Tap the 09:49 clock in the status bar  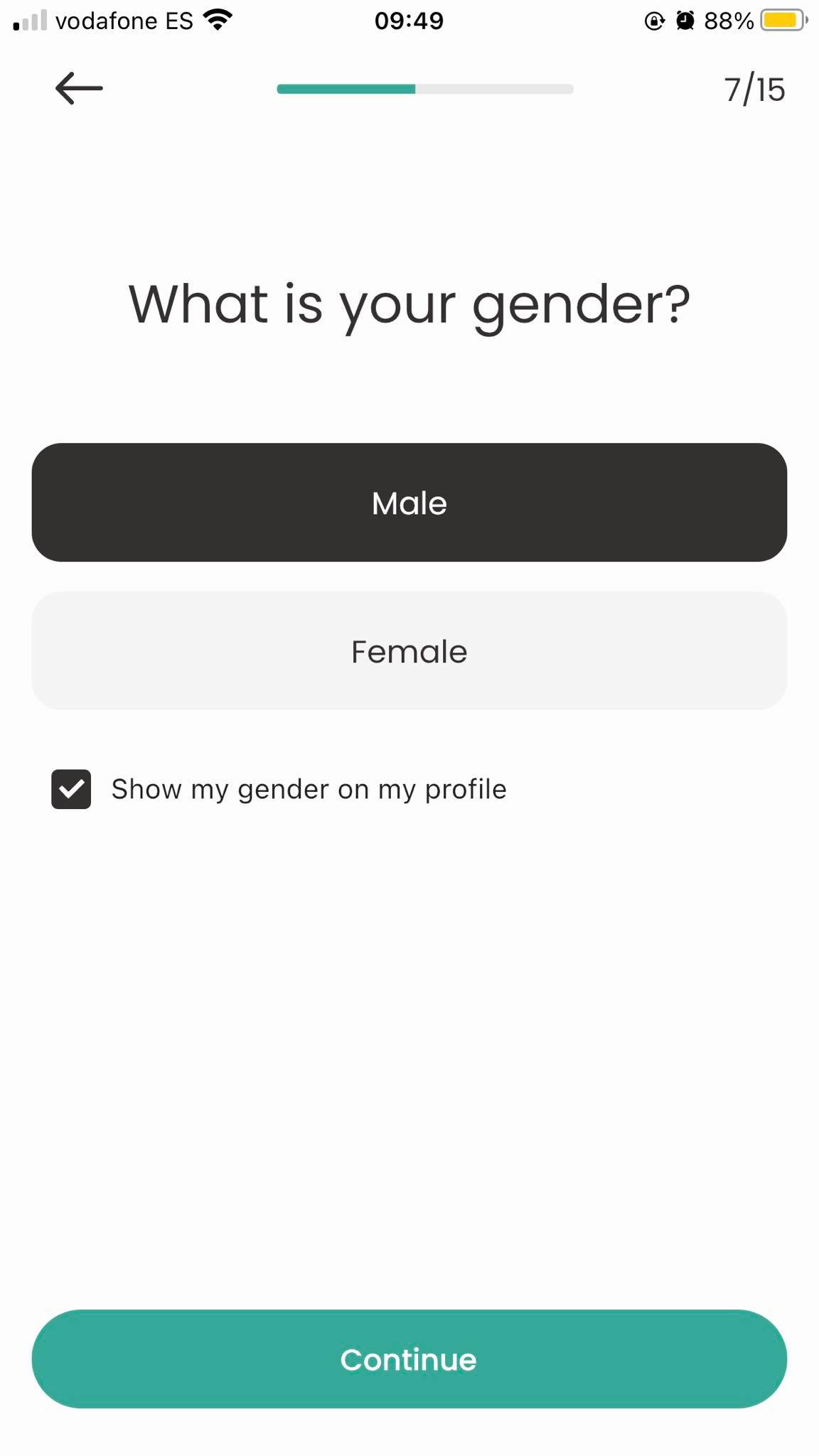[409, 20]
